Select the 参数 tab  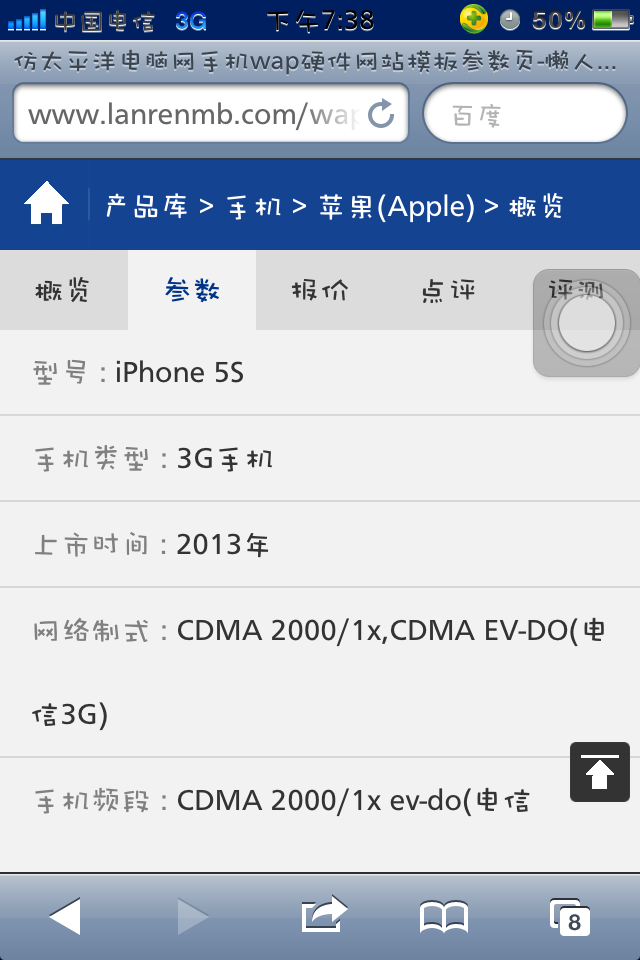[192, 291]
